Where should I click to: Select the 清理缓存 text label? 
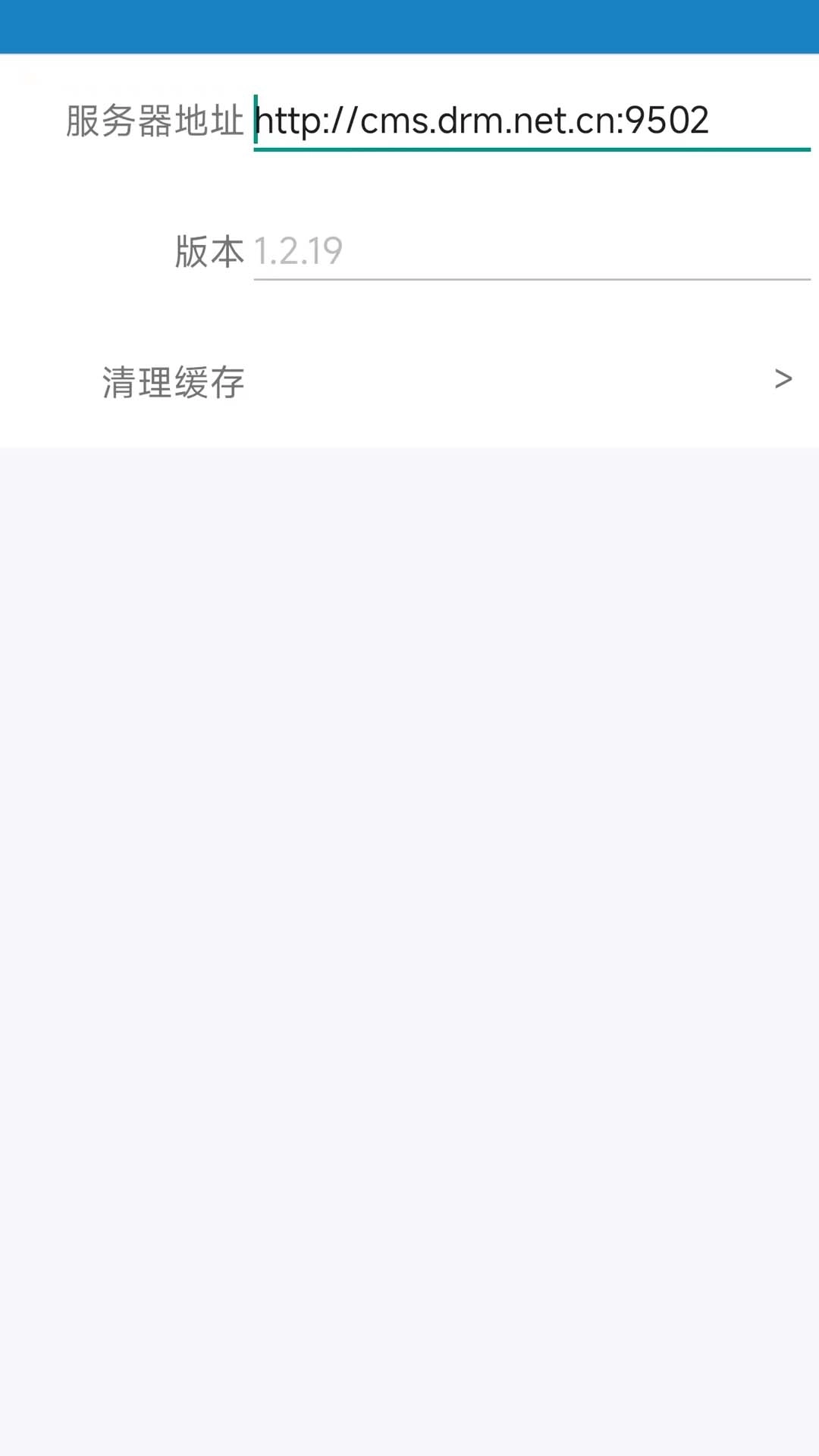(x=171, y=381)
